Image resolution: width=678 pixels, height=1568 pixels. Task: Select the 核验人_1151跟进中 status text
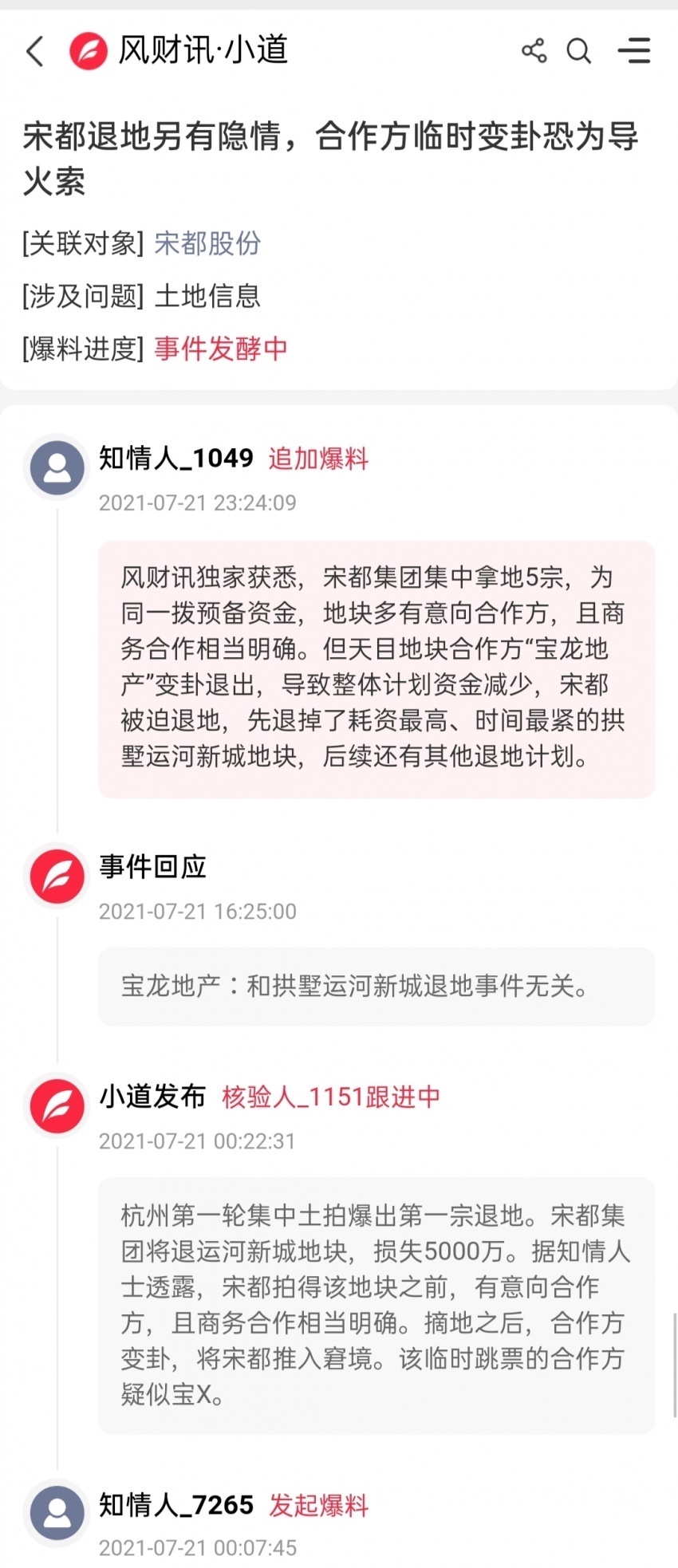[x=329, y=1098]
